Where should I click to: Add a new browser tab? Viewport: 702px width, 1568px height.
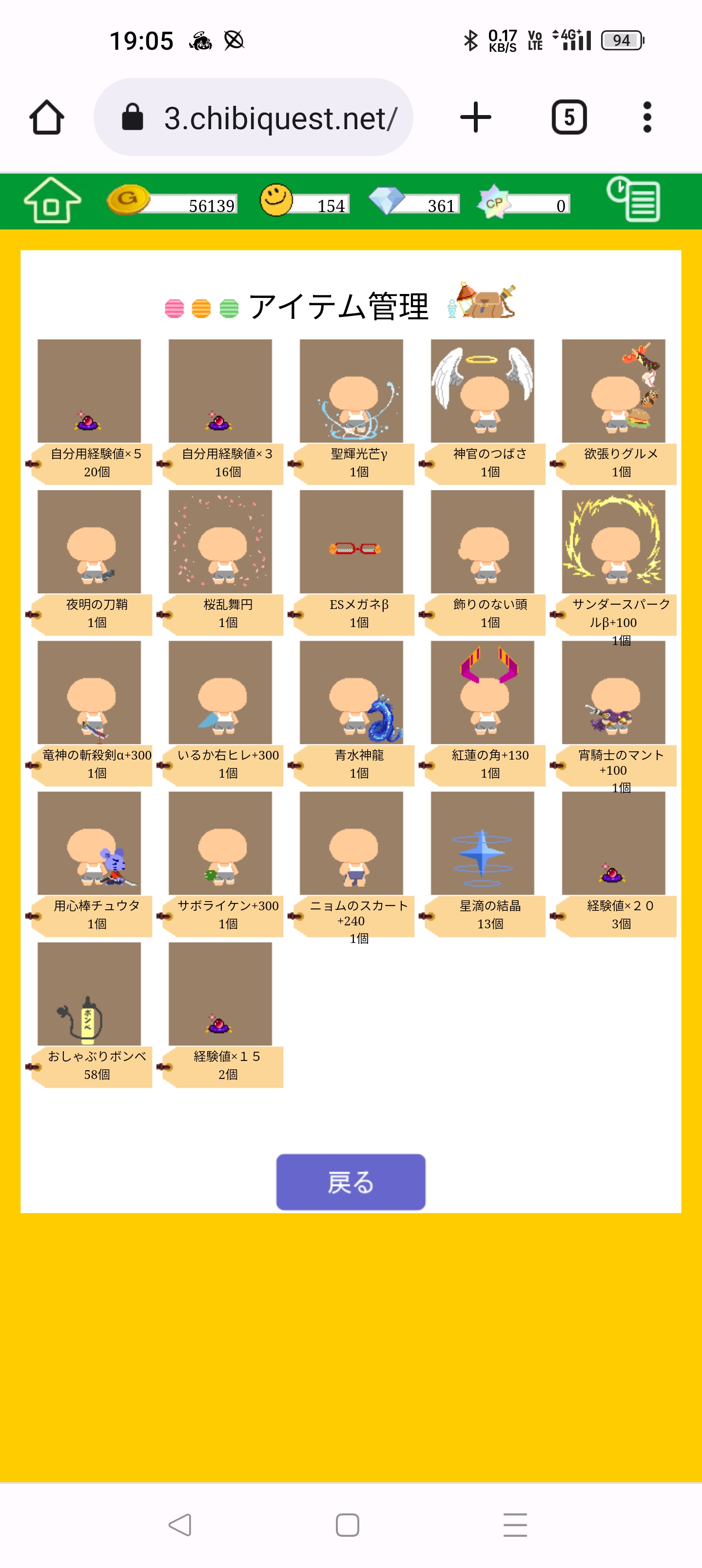click(475, 117)
